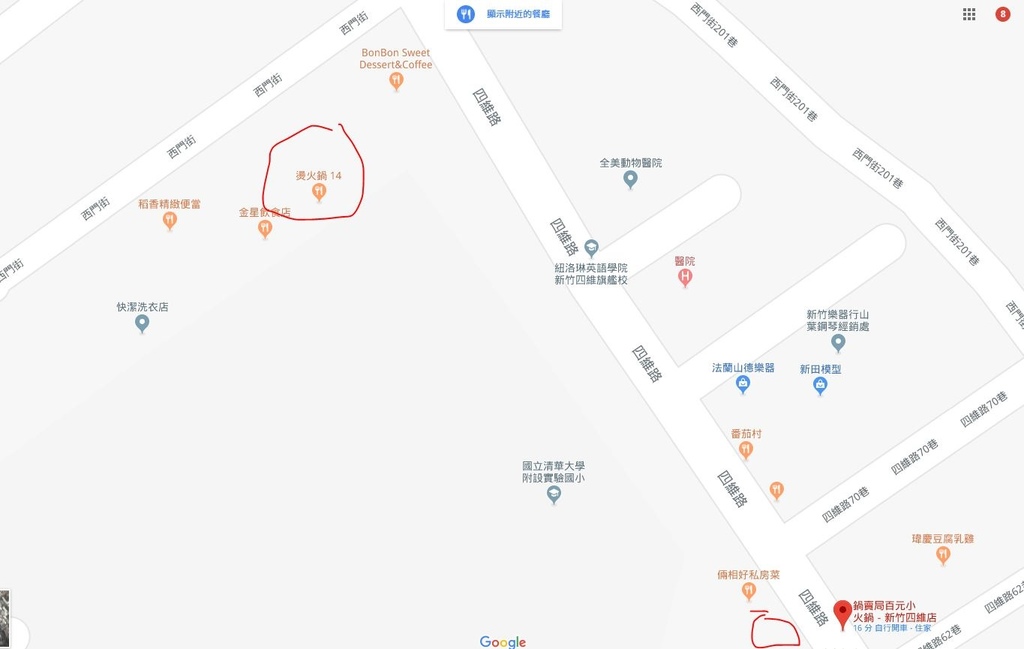
Task: Open the 燙火鍋 14 restaurant marker
Action: pos(319,192)
